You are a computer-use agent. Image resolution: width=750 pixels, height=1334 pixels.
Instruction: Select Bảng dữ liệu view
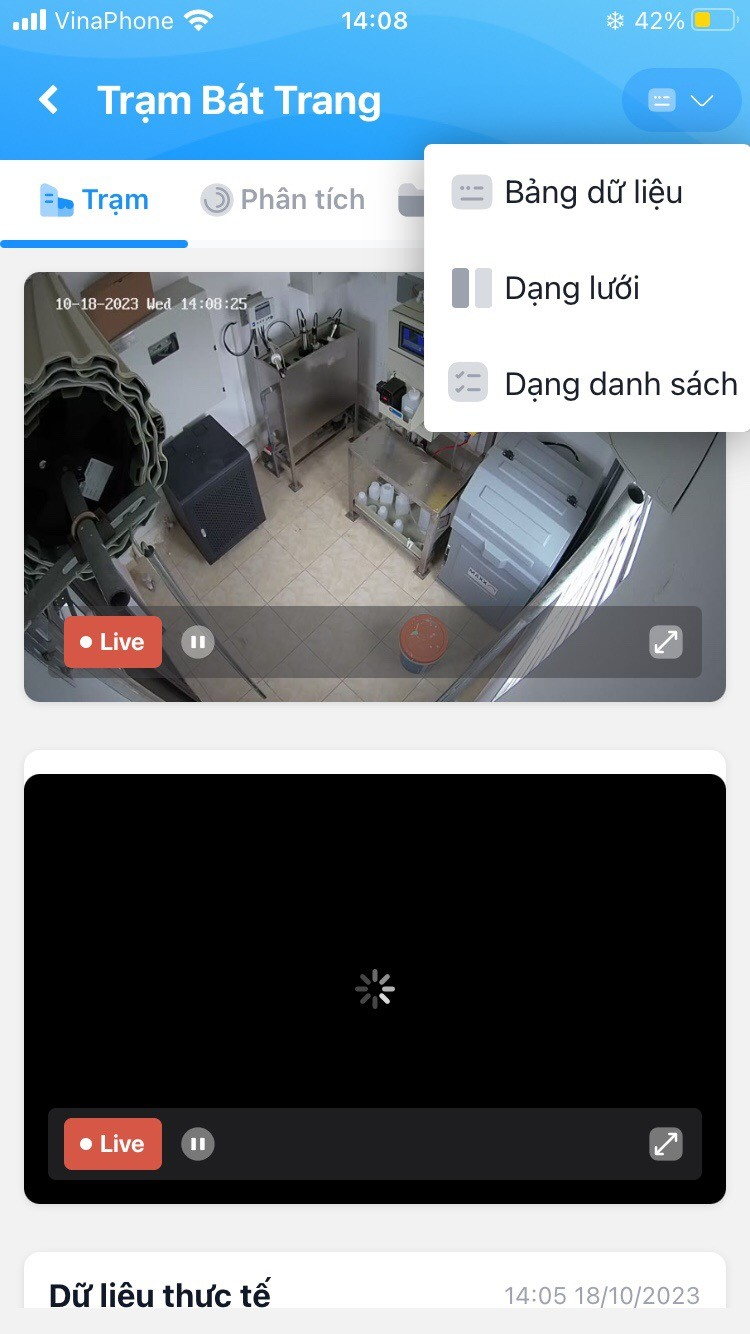[x=587, y=192]
